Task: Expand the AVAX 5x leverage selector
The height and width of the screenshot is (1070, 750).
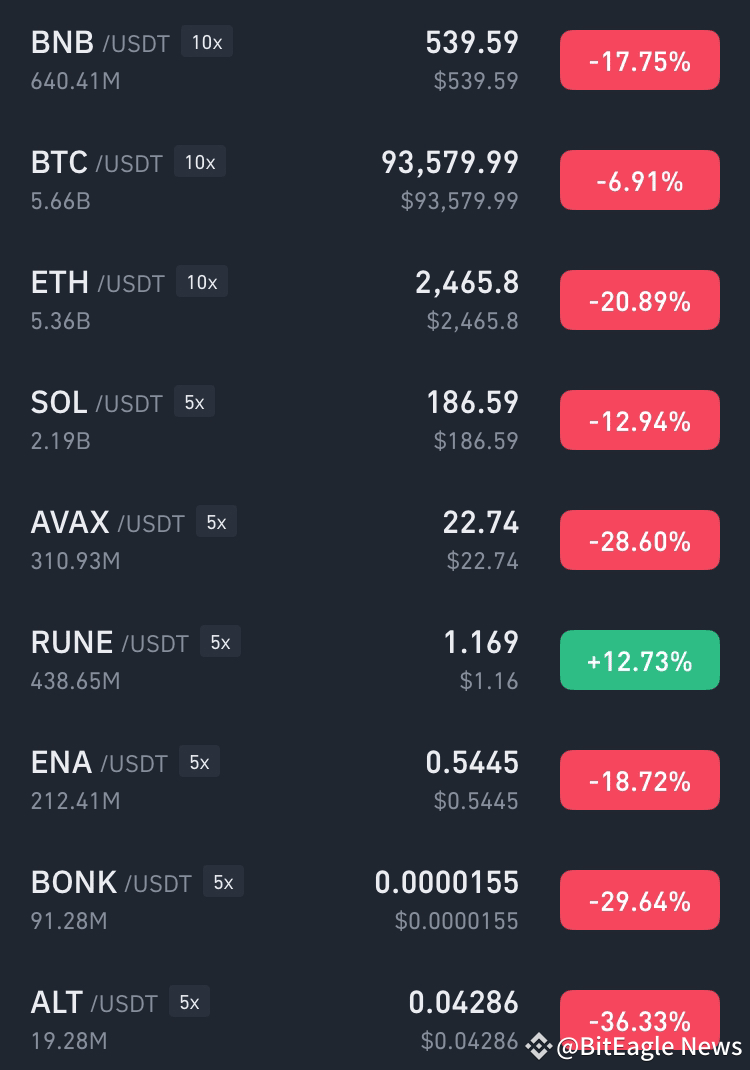Action: coord(216,521)
